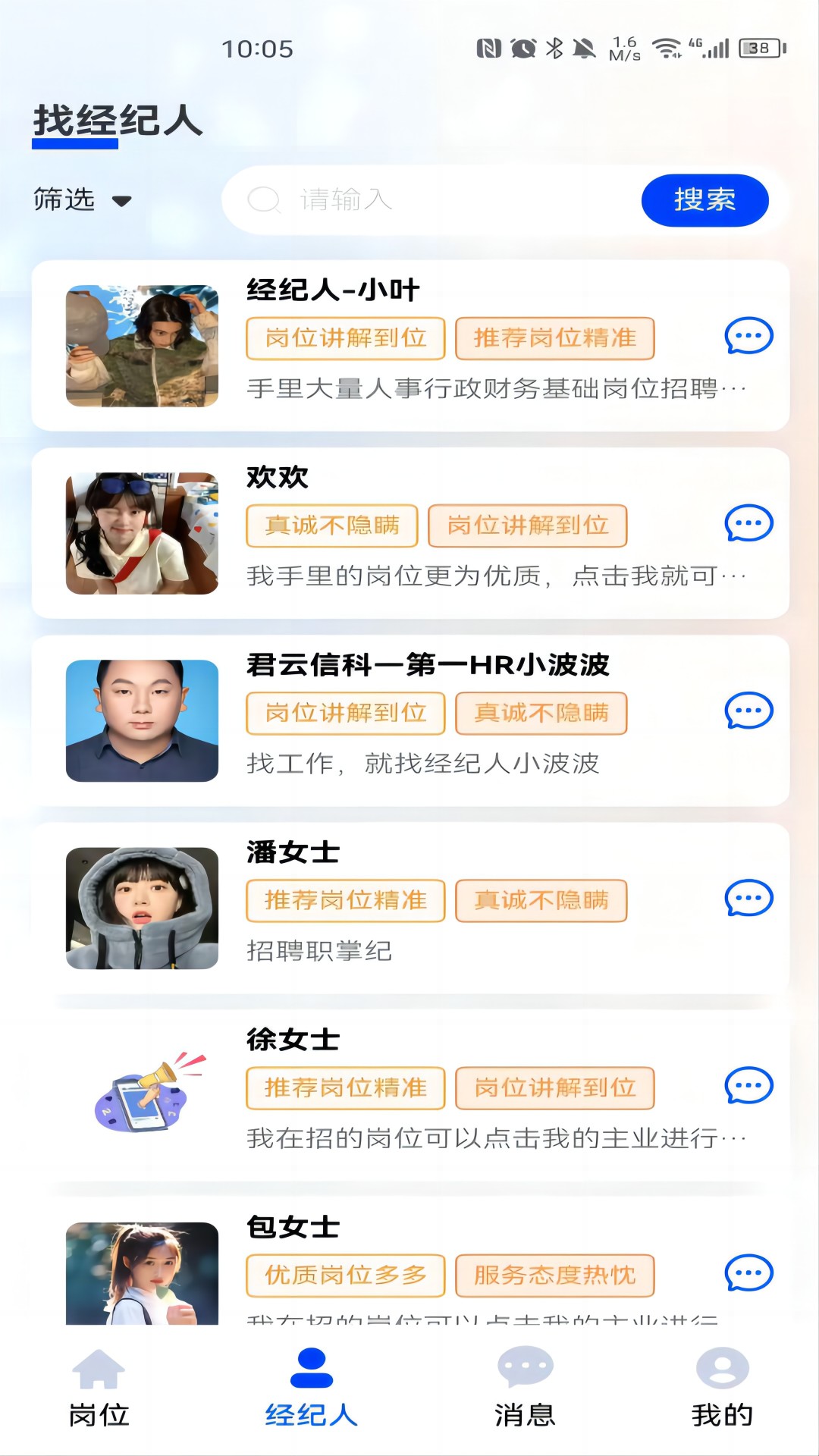Message agent 经纪人-小叶 via chat icon
Viewport: 819px width, 1456px height.
pyautogui.click(x=748, y=336)
